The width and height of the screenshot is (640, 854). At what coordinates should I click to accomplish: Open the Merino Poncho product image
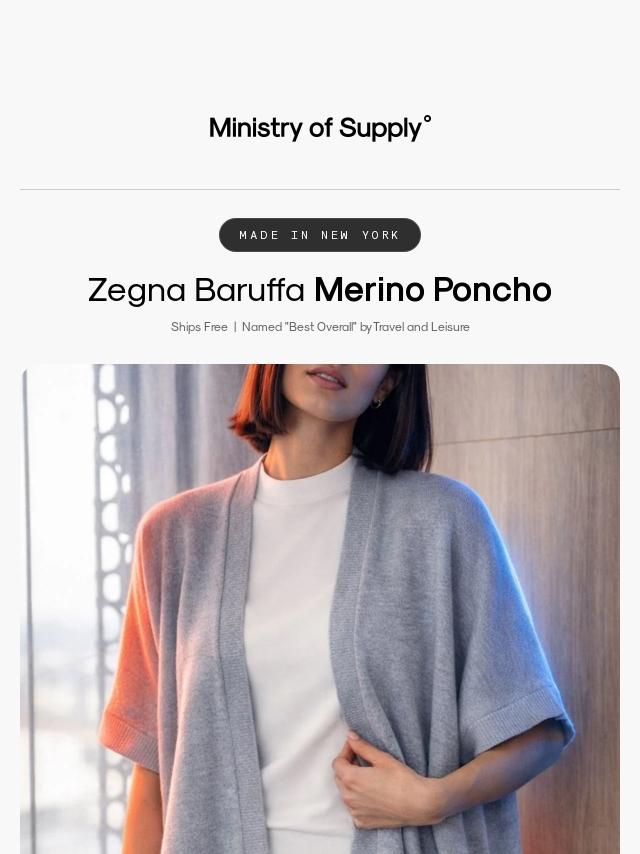pos(320,608)
